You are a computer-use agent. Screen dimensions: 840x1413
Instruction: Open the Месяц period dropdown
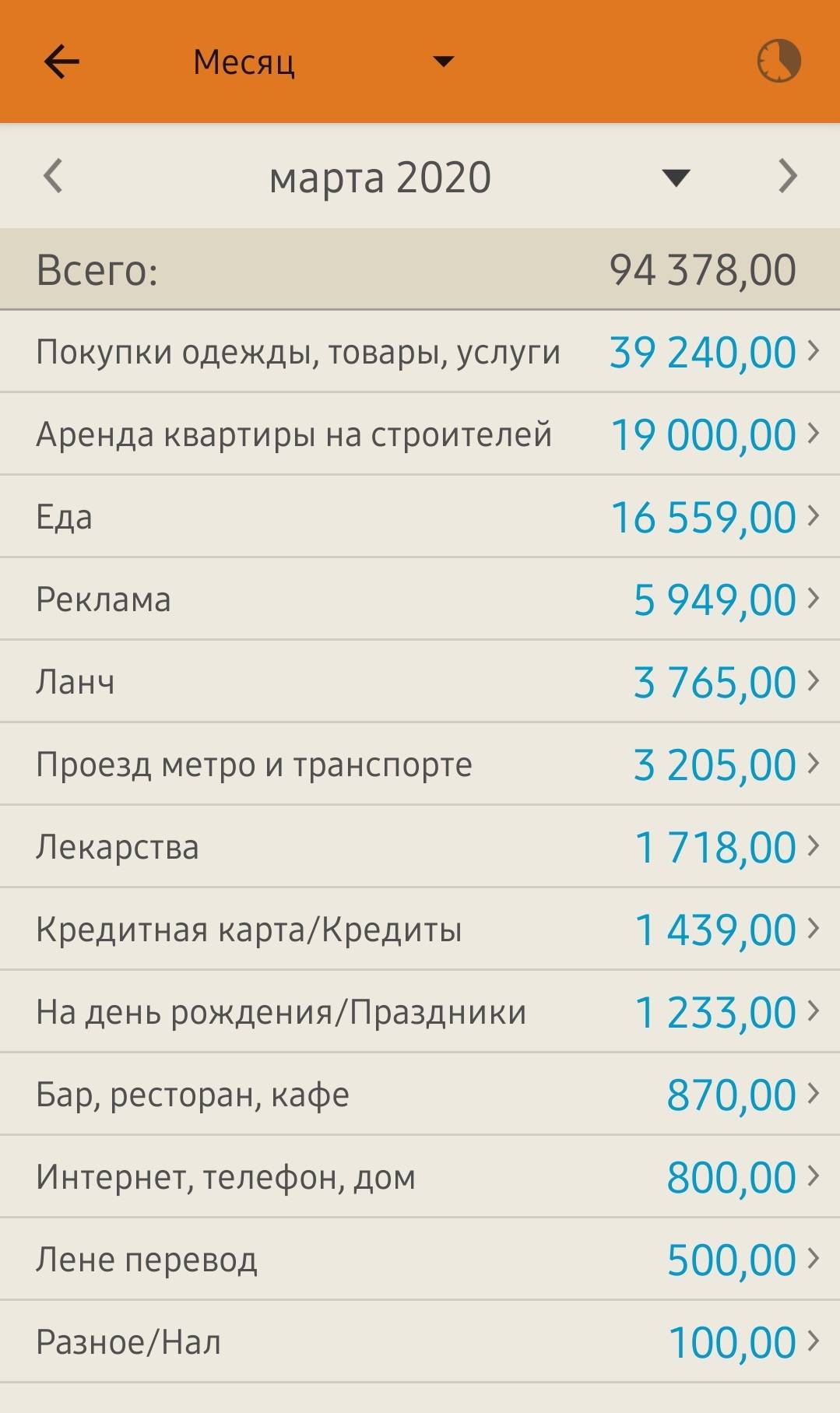click(x=323, y=62)
